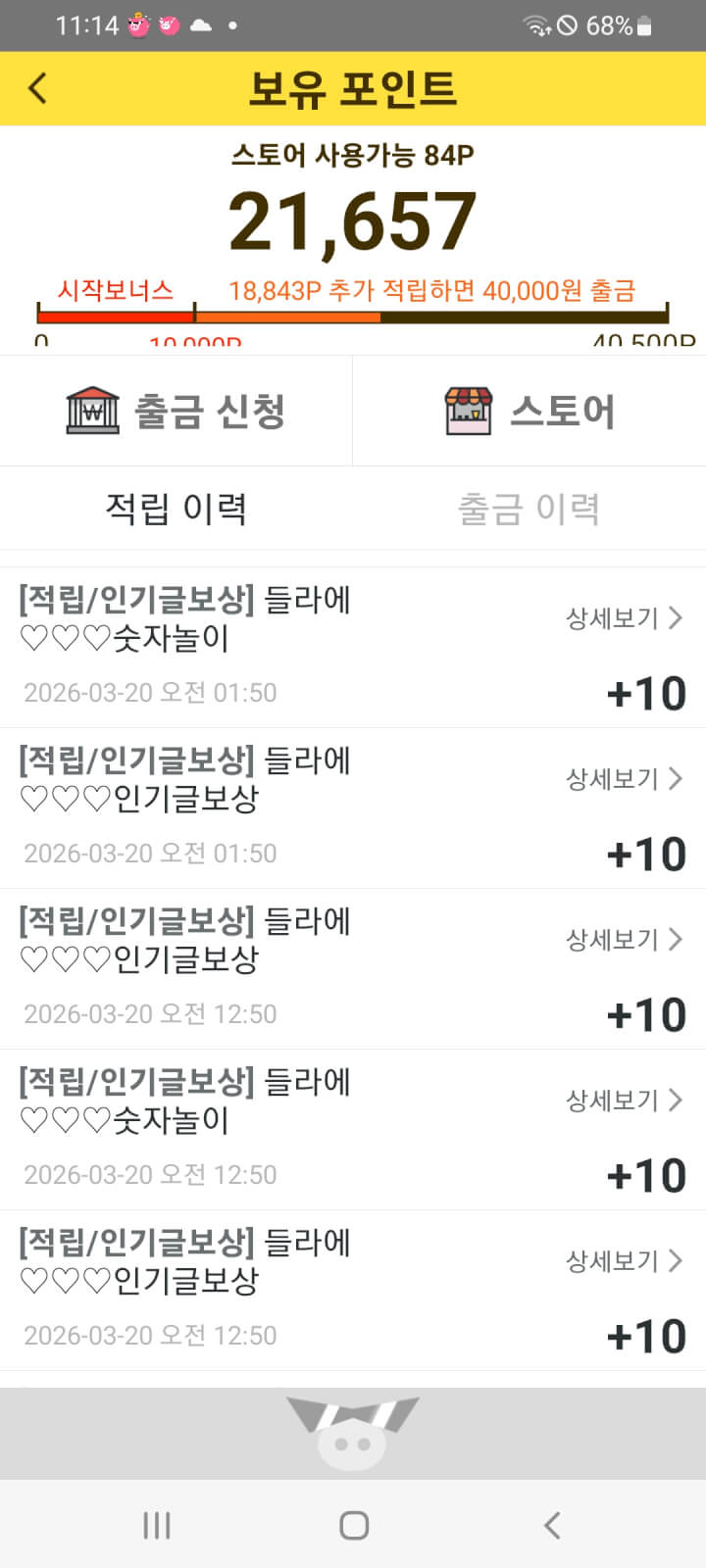This screenshot has width=706, height=1568.
Task: View 상세보기 for 숫자놀이 entry at 01:50
Action: [624, 618]
